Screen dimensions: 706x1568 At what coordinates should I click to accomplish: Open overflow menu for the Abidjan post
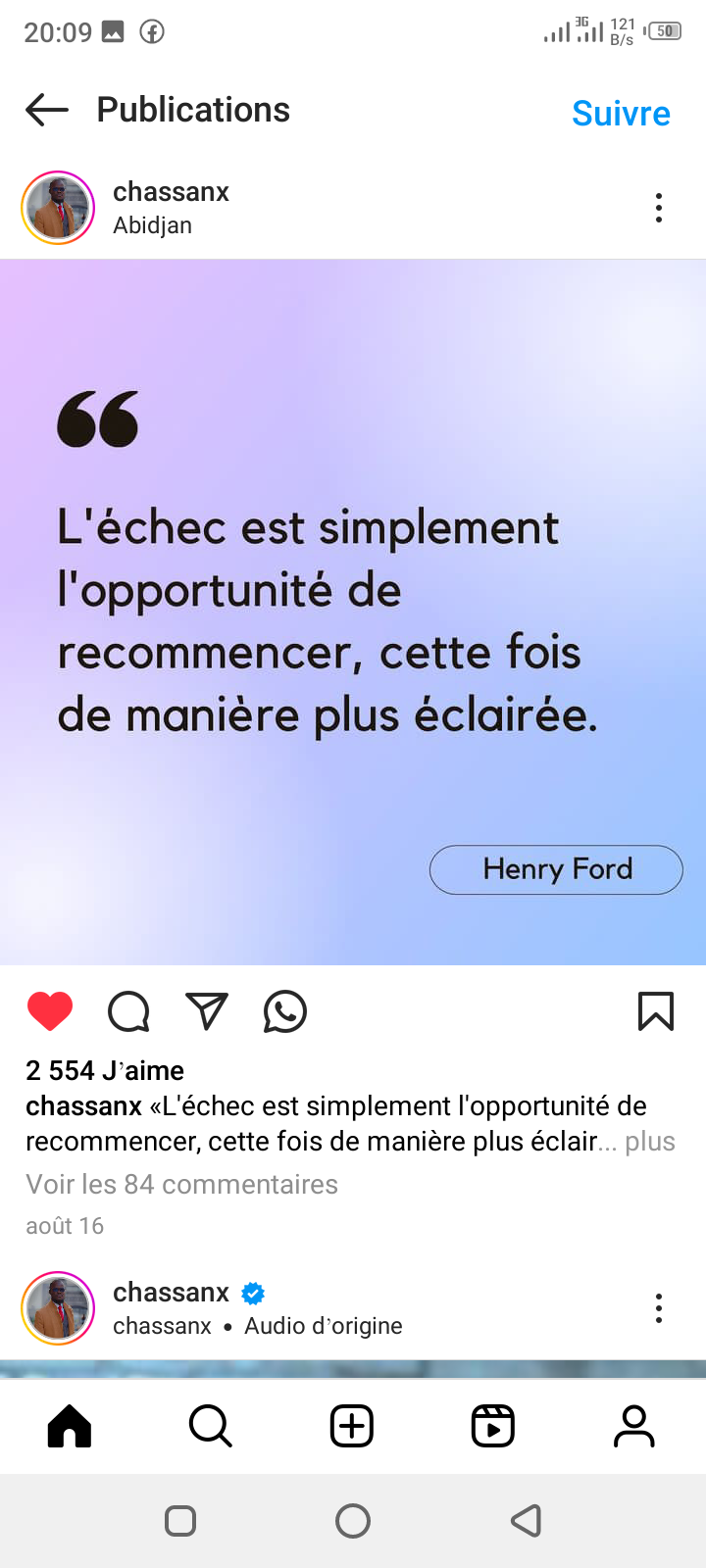tap(658, 208)
